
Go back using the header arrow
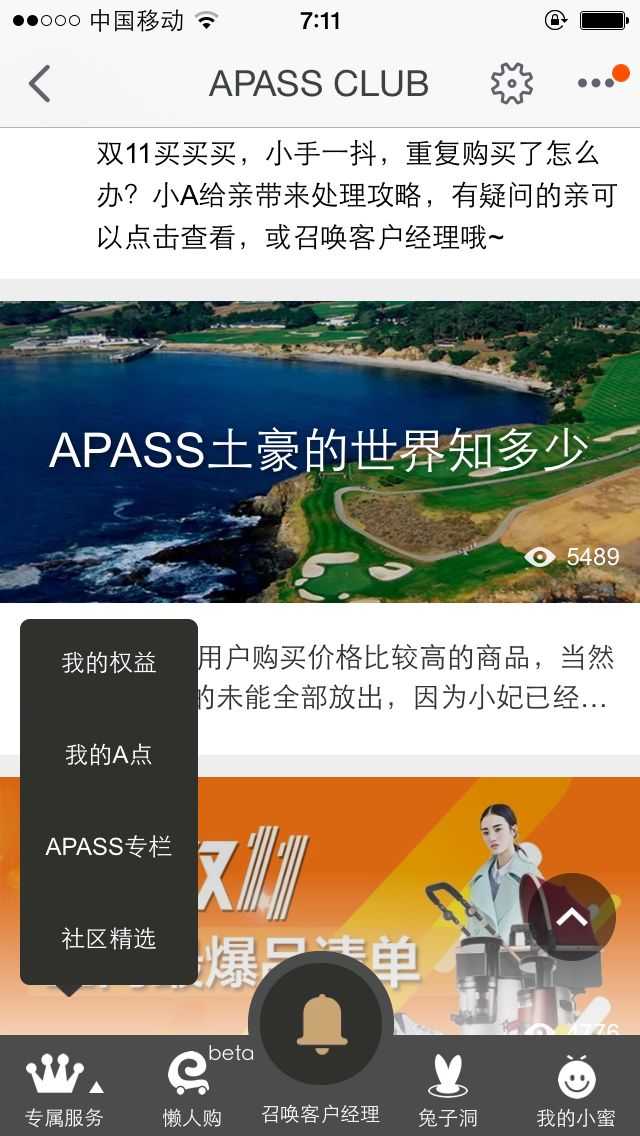pos(40,84)
